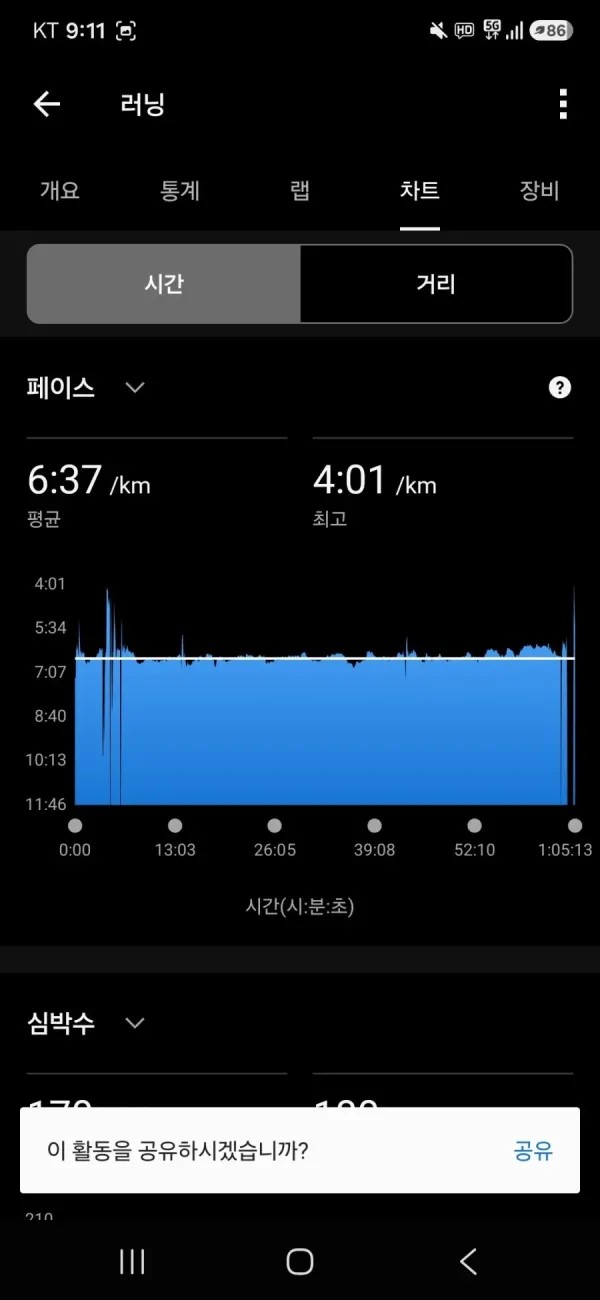This screenshot has width=600, height=1300.
Task: Switch to the 개요 tab
Action: click(x=60, y=190)
